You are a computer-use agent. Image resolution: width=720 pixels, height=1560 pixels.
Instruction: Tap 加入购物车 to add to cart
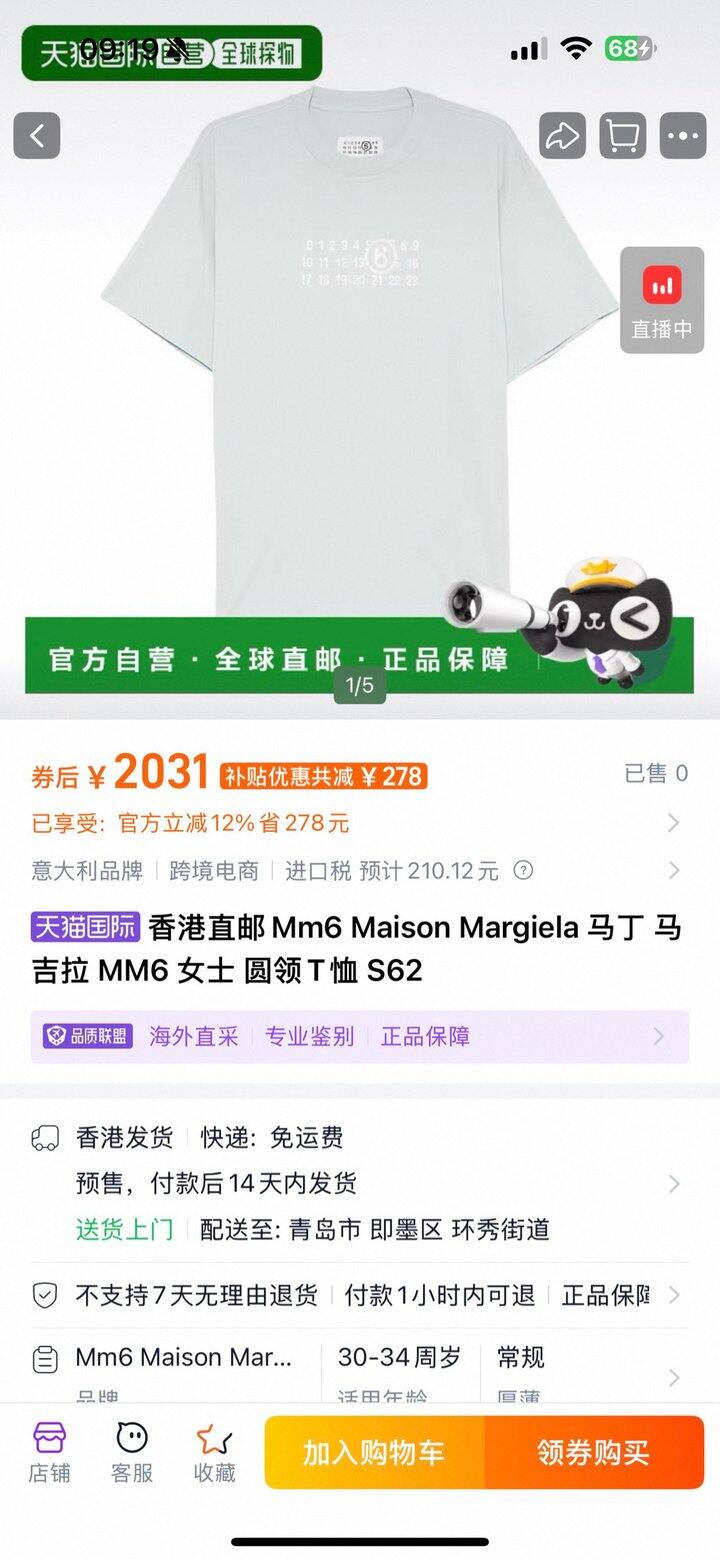[x=374, y=1453]
